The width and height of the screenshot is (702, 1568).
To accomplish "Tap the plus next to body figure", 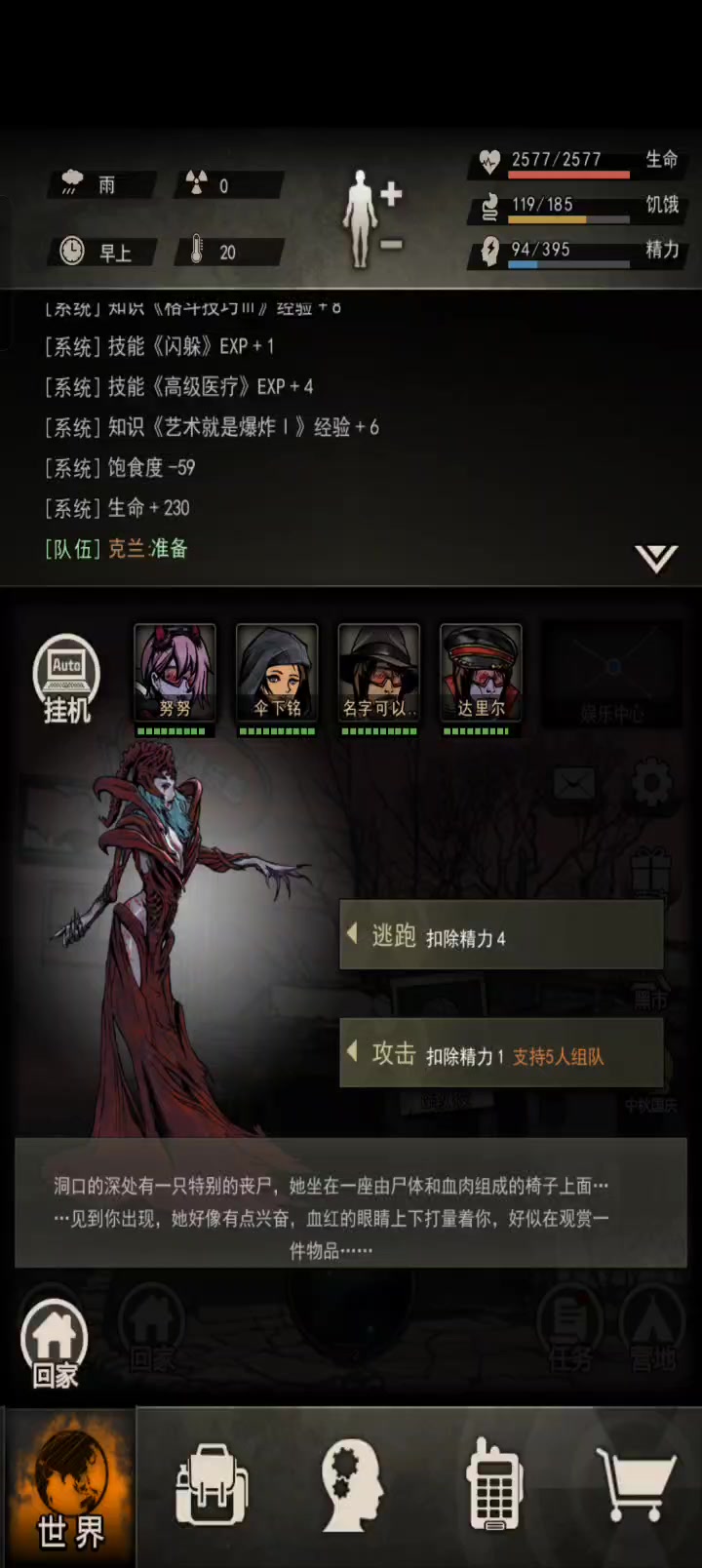I will 392,194.
